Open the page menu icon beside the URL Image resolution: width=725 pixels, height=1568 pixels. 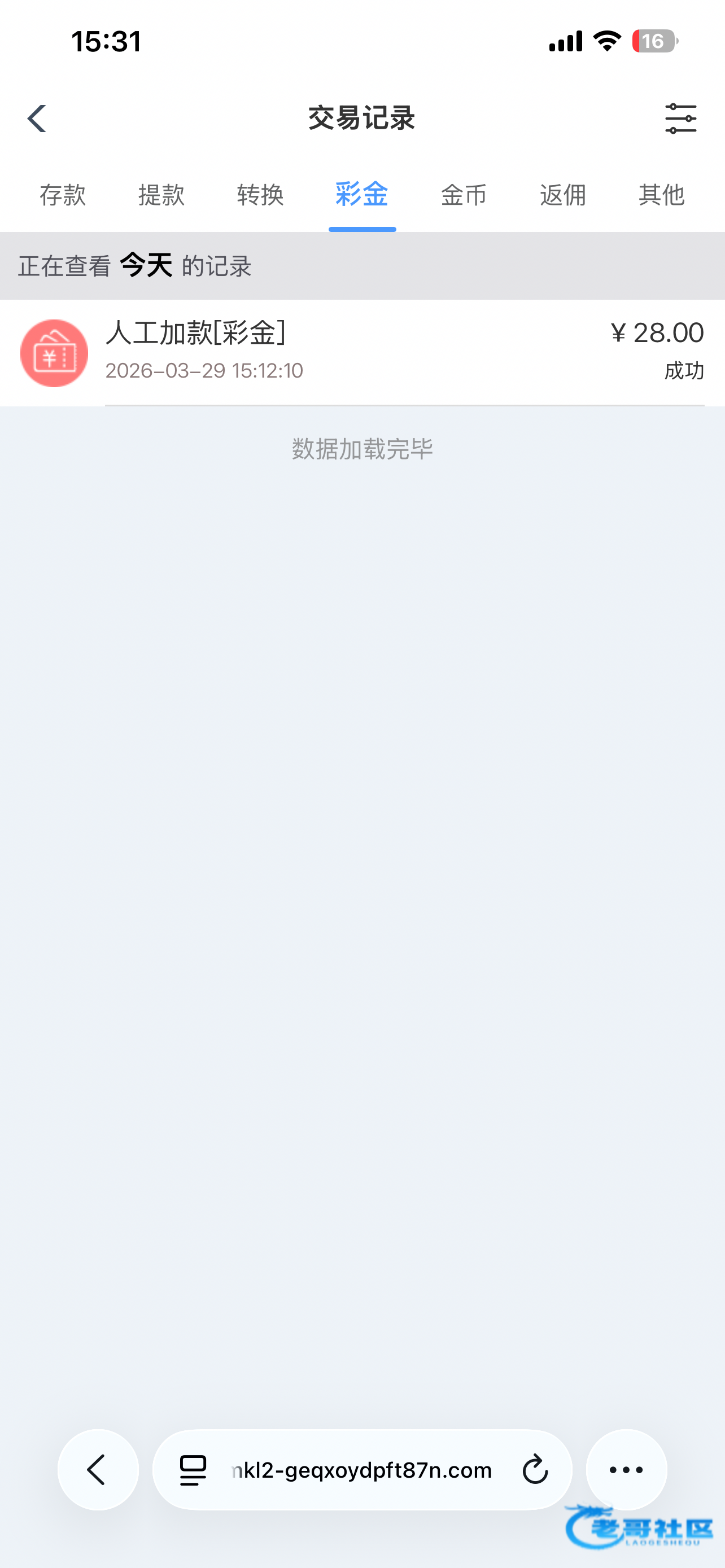(x=193, y=1470)
